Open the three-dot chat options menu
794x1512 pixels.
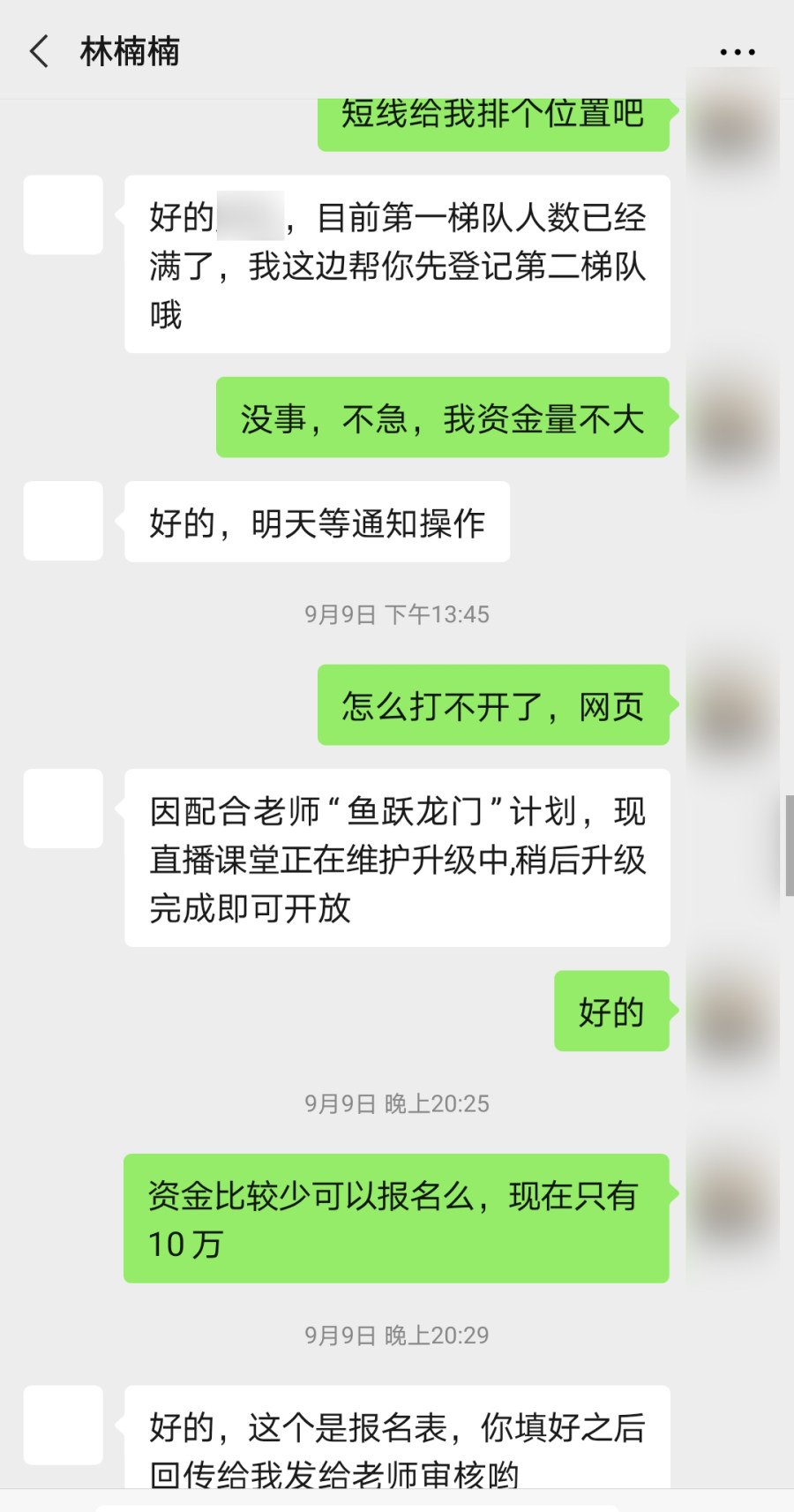pyautogui.click(x=737, y=53)
